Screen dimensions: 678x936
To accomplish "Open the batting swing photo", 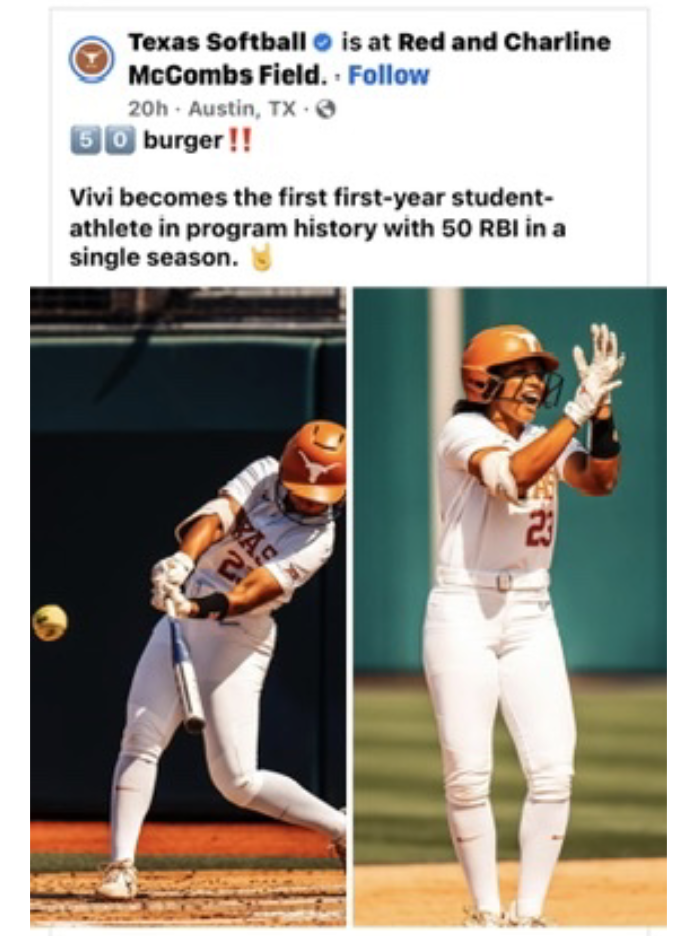I will tap(188, 606).
